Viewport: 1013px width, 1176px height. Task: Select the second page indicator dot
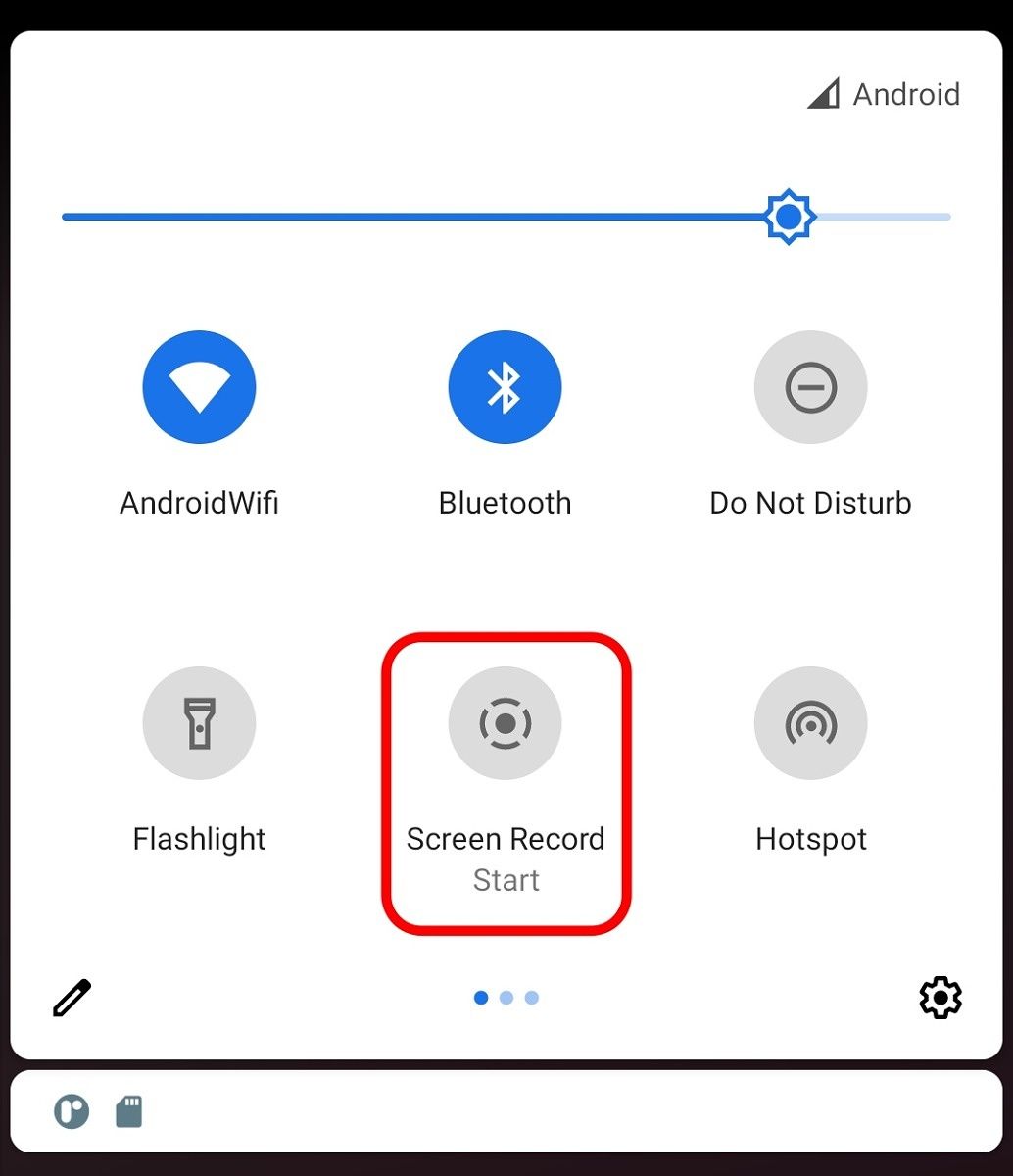point(506,997)
